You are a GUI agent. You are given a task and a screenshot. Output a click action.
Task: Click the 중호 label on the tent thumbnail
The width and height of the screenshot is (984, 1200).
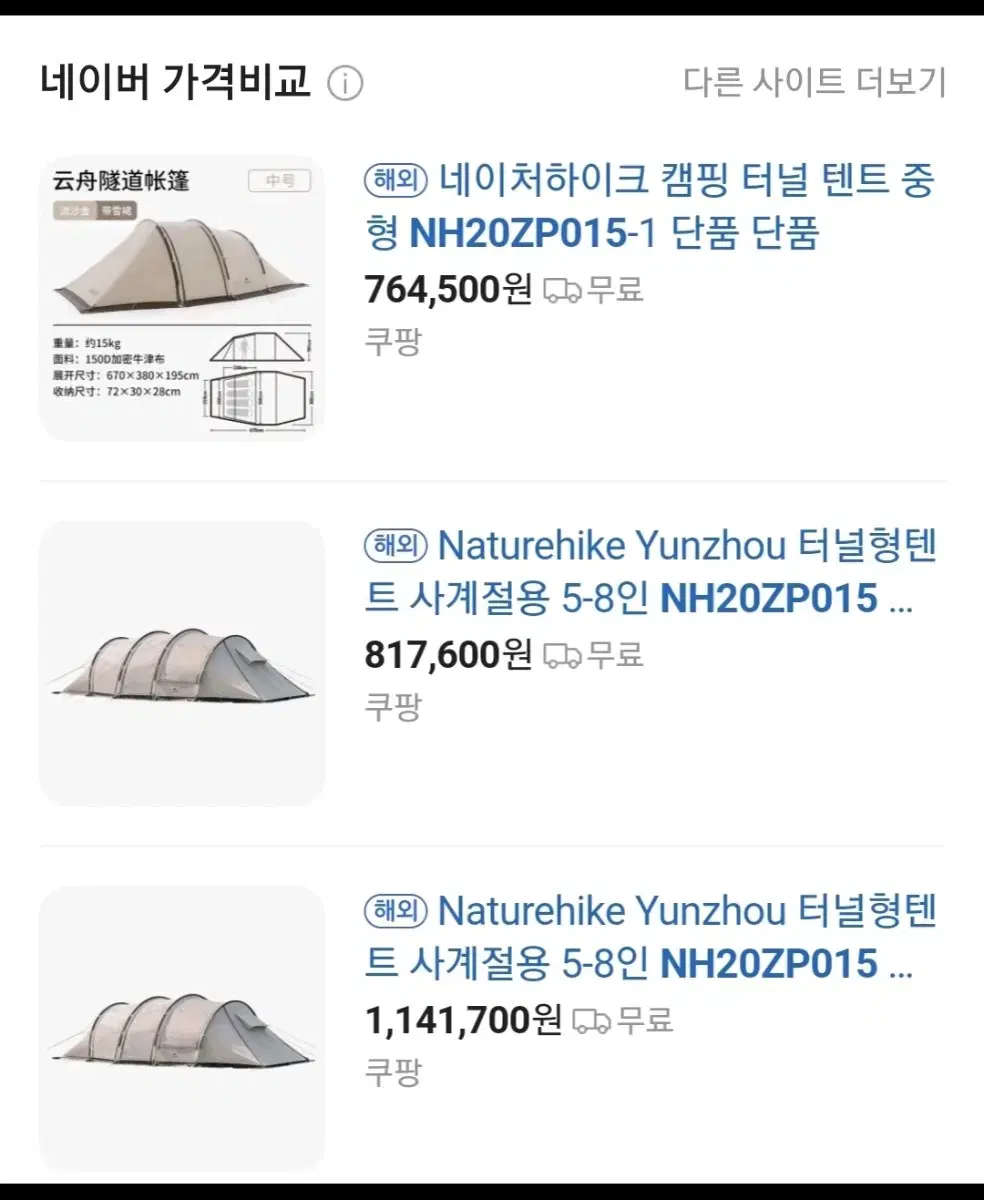coord(279,182)
